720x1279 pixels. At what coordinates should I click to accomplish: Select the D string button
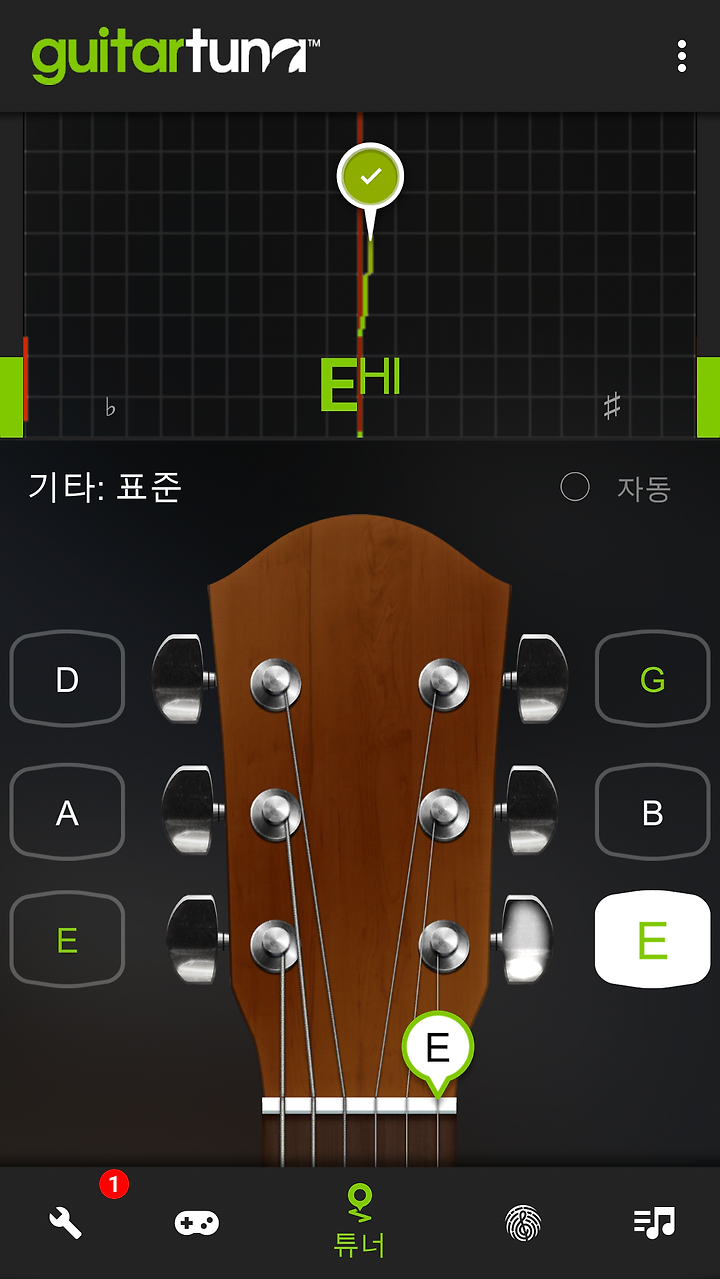point(67,680)
